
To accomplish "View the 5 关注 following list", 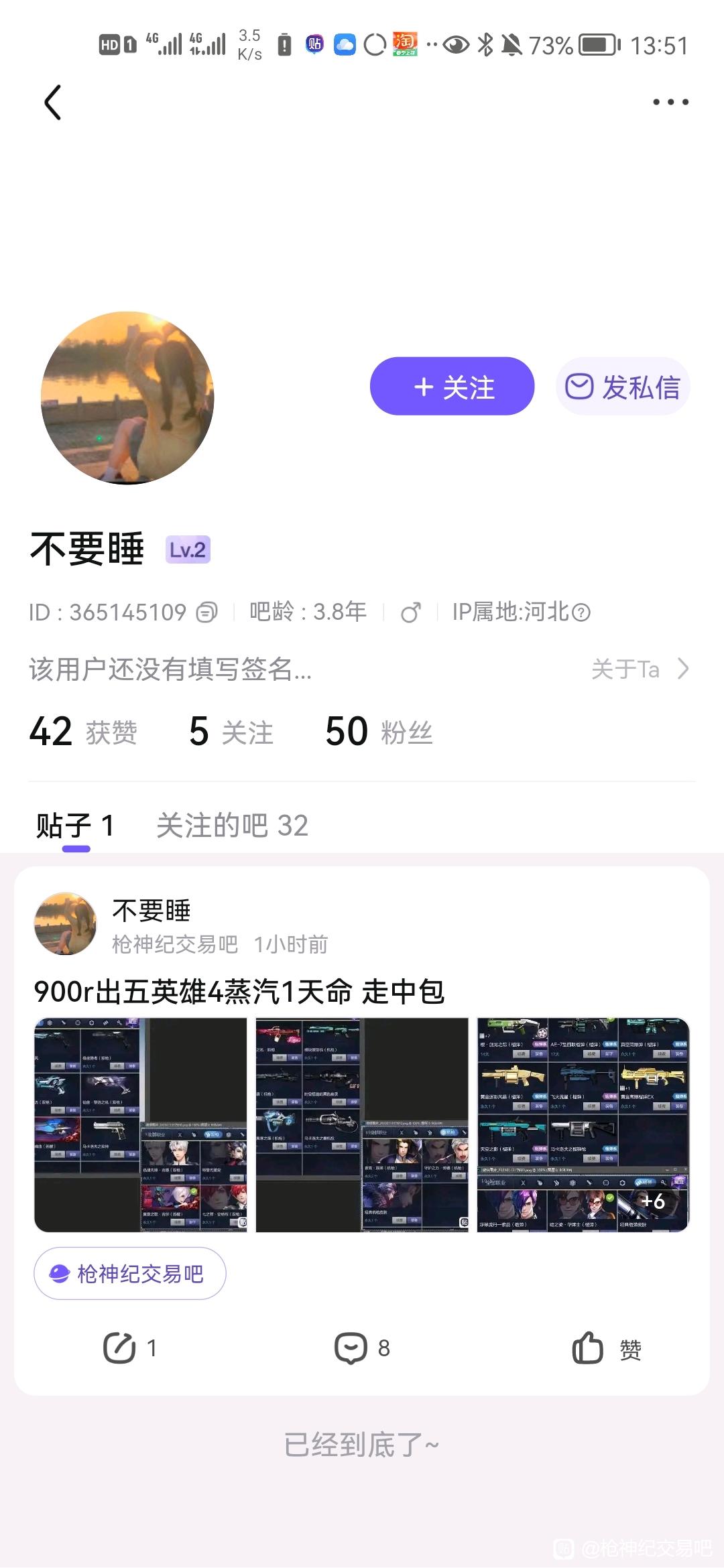I will point(231,731).
